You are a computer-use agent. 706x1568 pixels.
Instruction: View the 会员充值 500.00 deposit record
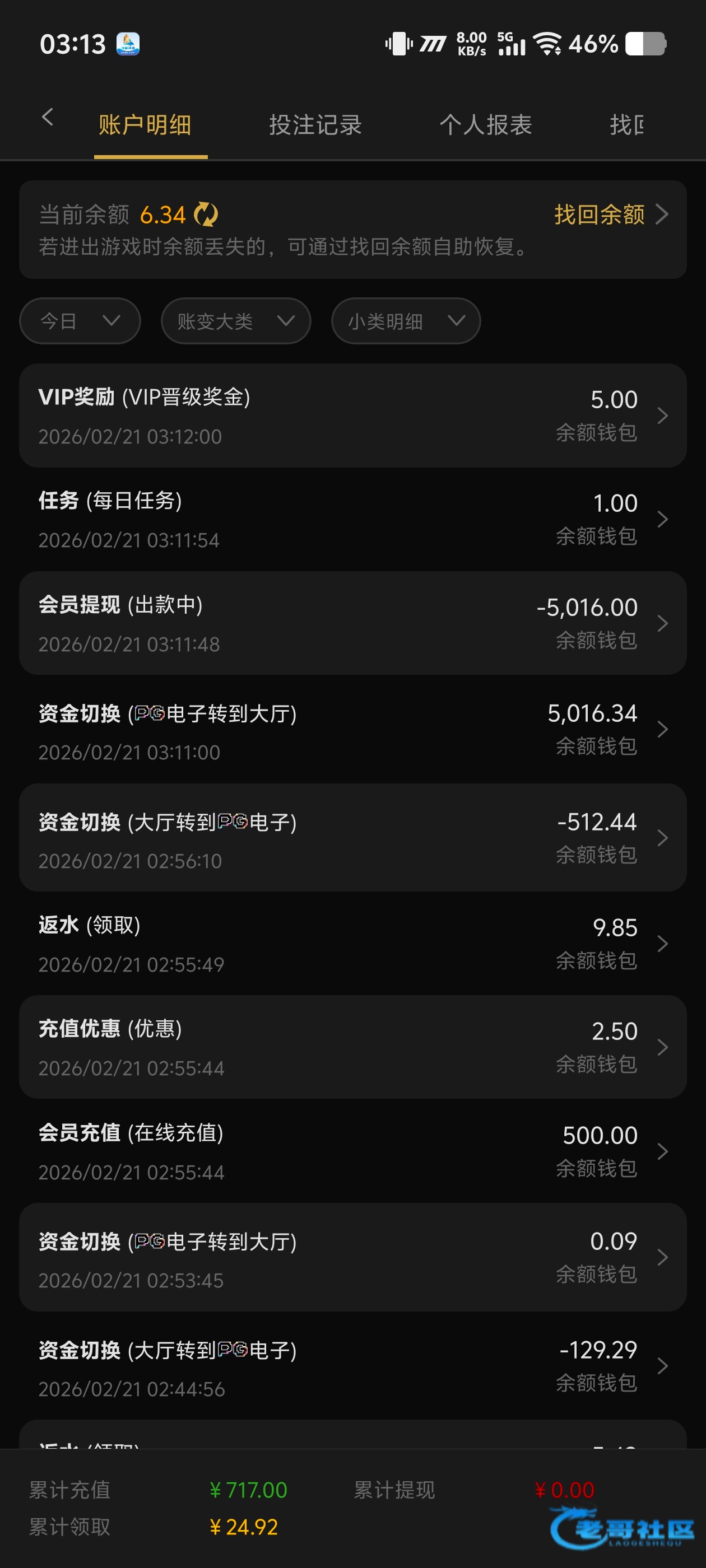tap(352, 1151)
